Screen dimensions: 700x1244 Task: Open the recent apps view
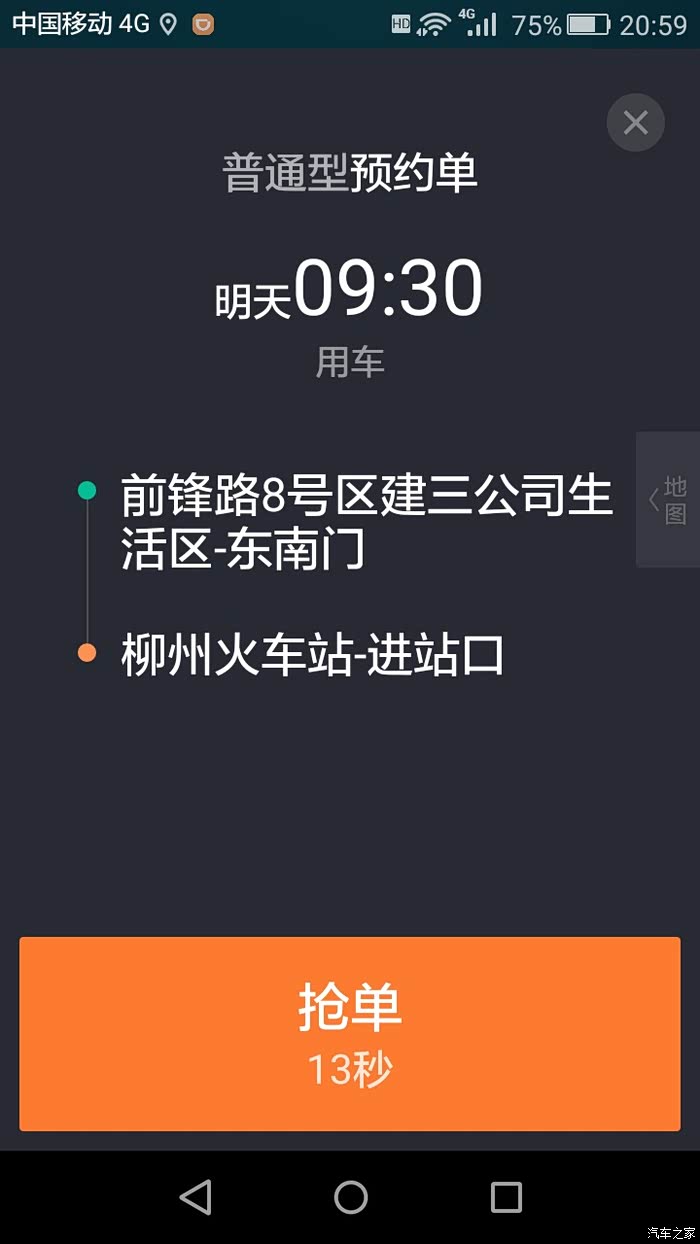506,1197
